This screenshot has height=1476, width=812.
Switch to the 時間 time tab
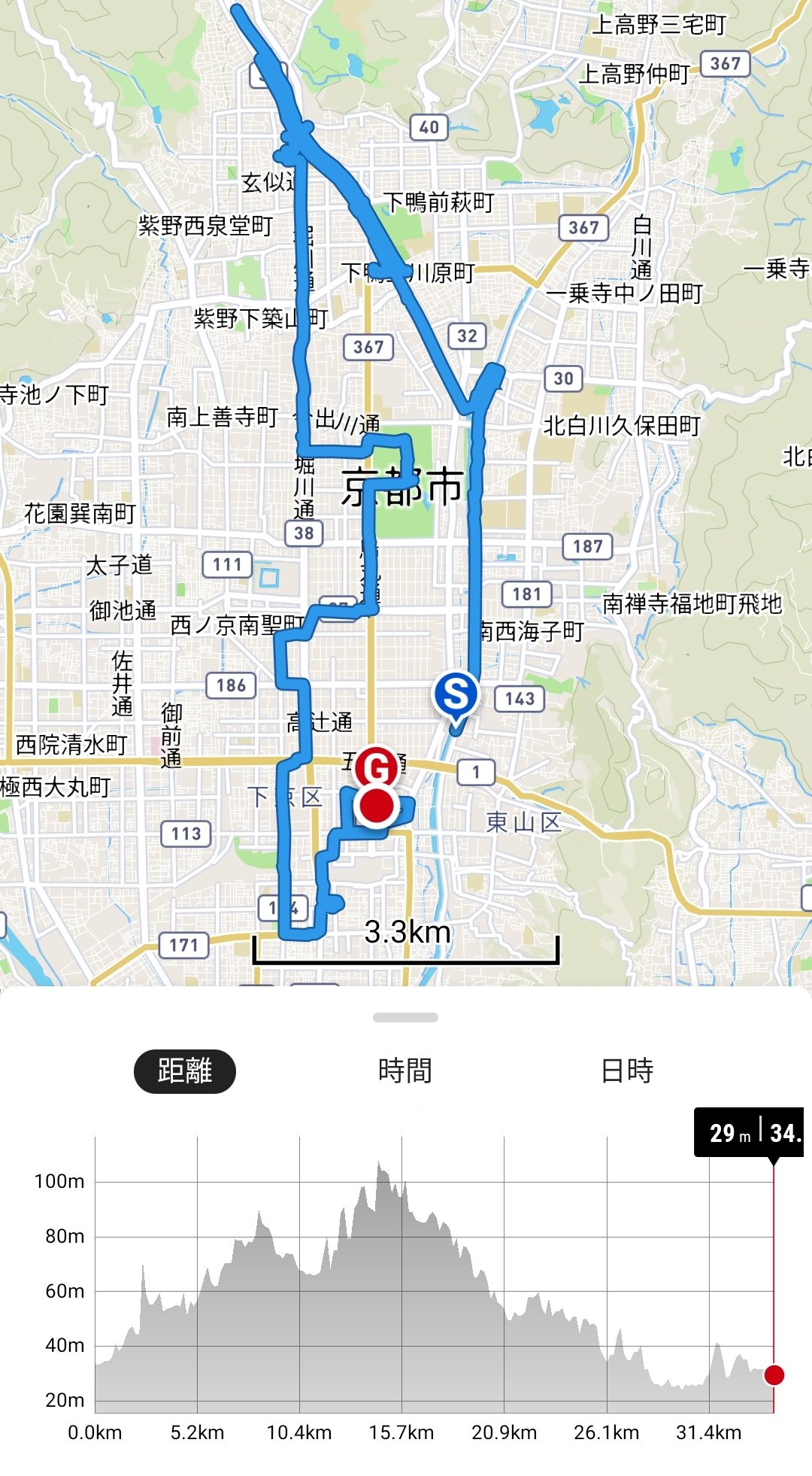tap(405, 1071)
